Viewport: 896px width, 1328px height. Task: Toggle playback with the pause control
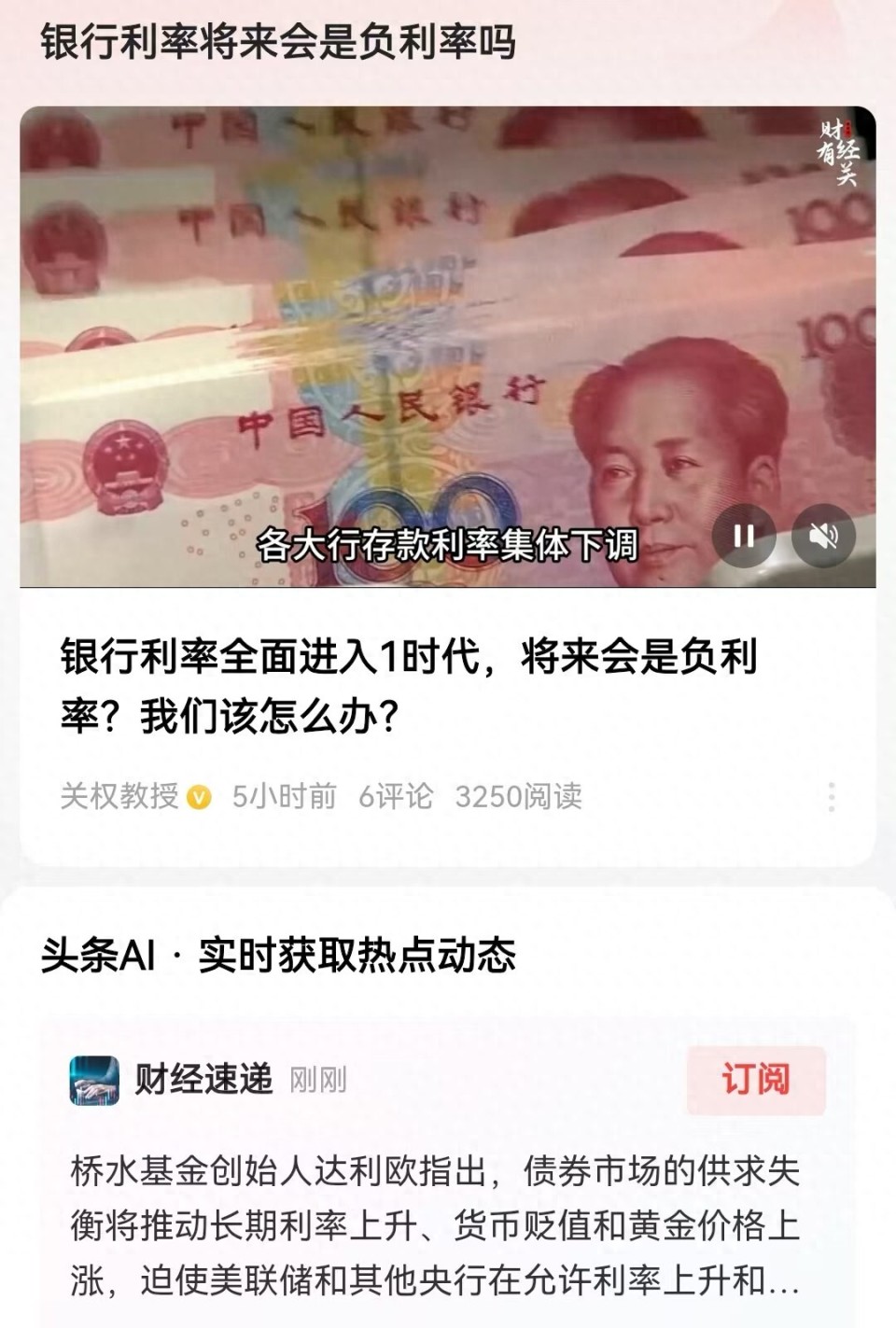(x=742, y=538)
